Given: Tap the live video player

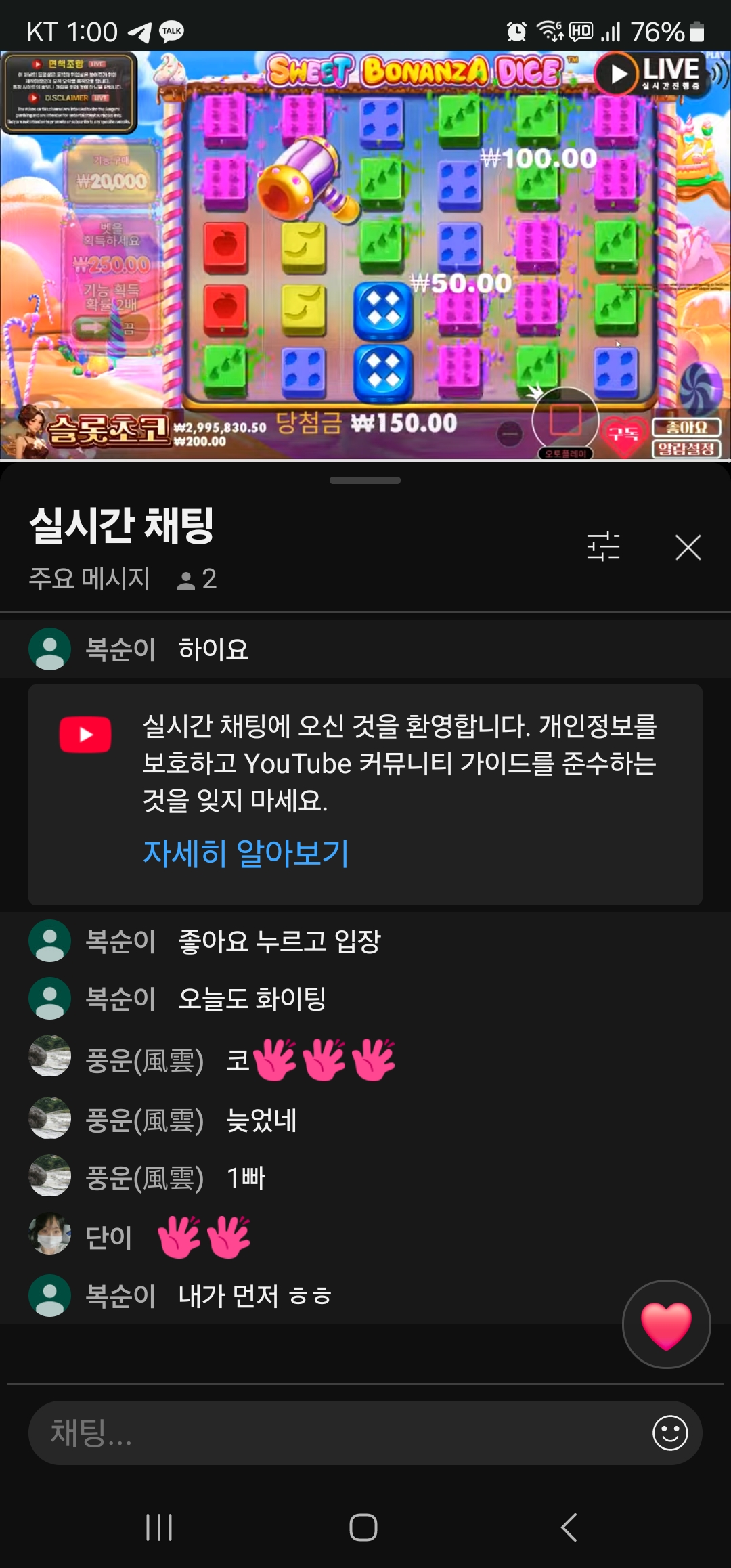Looking at the screenshot, I should coord(365,256).
